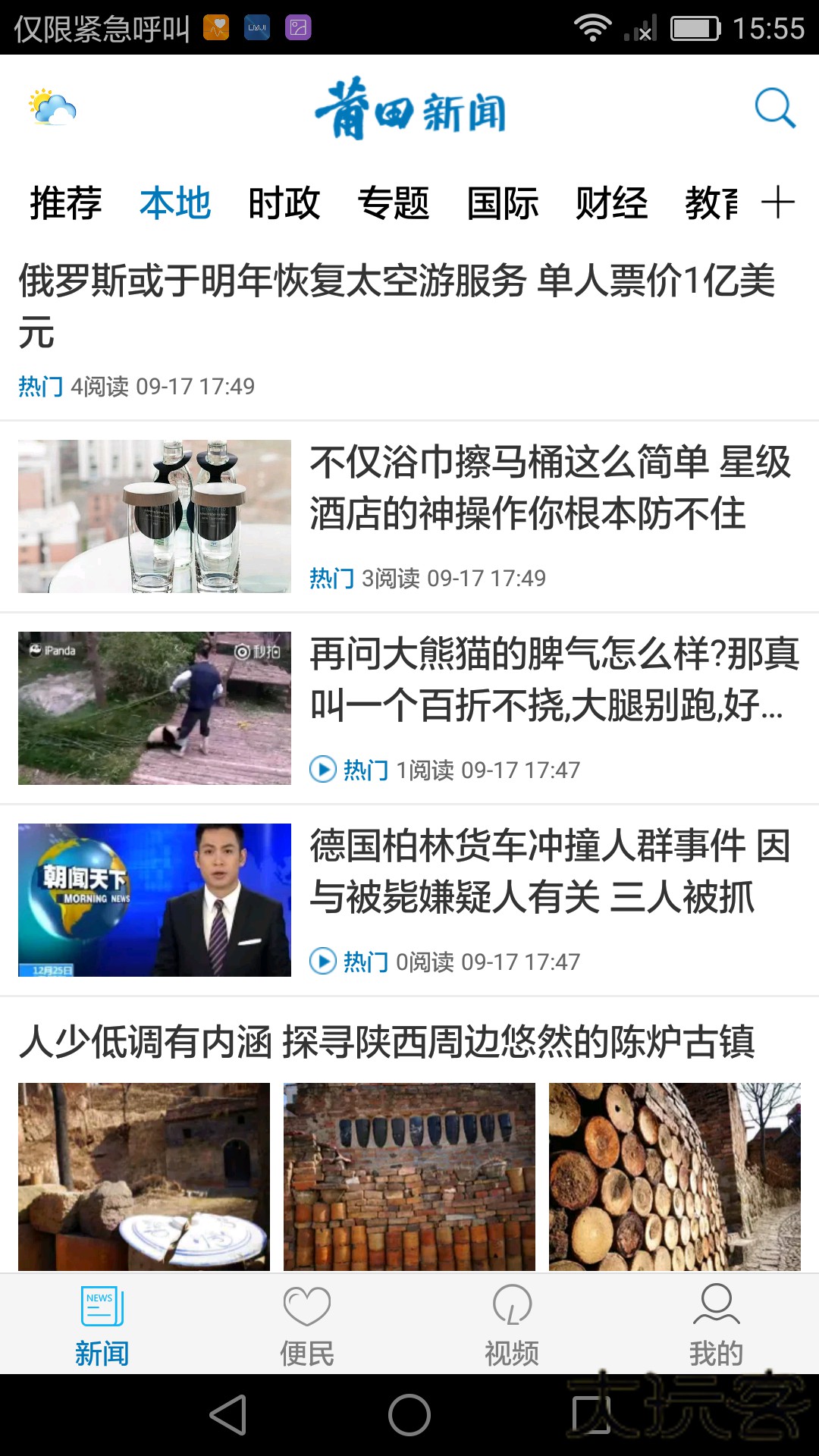
Task: Select the 本地 tab
Action: (175, 203)
